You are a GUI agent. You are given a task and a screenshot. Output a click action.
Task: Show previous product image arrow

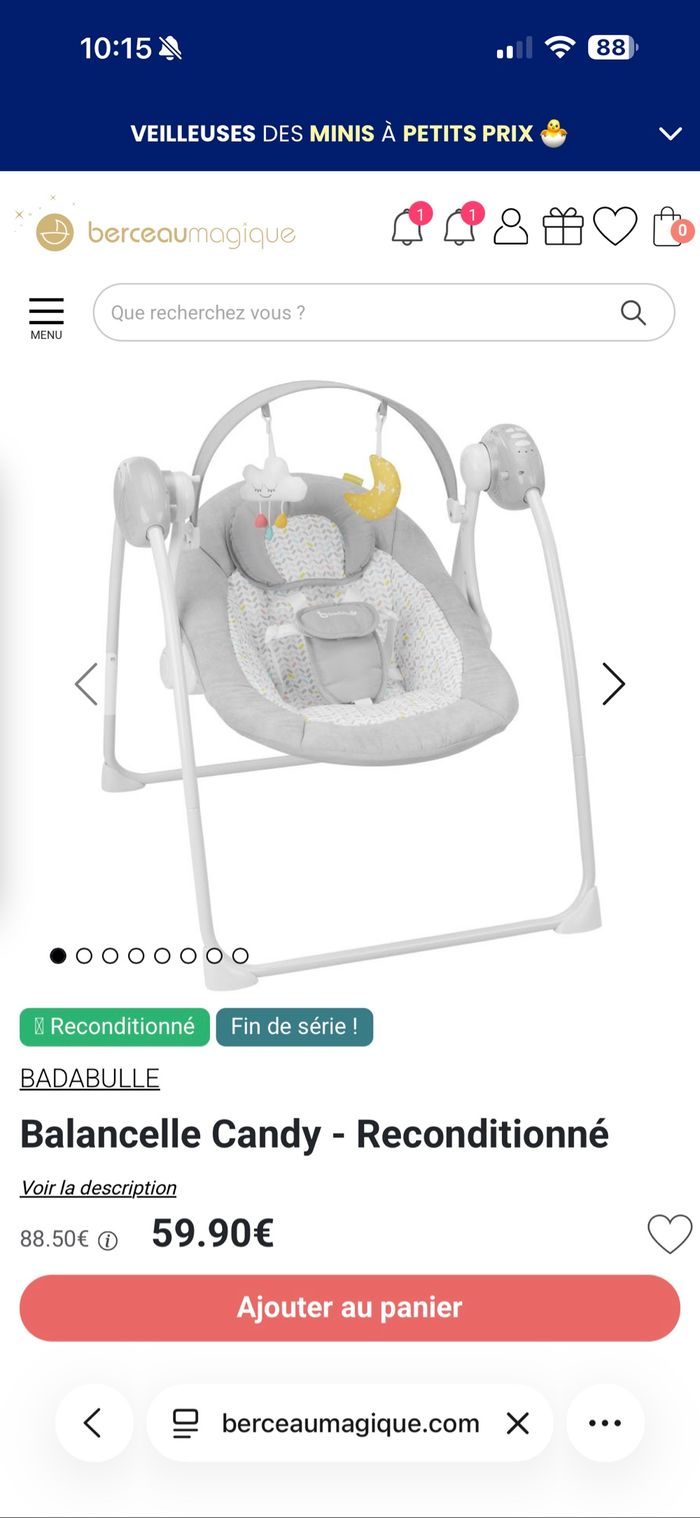[87, 684]
